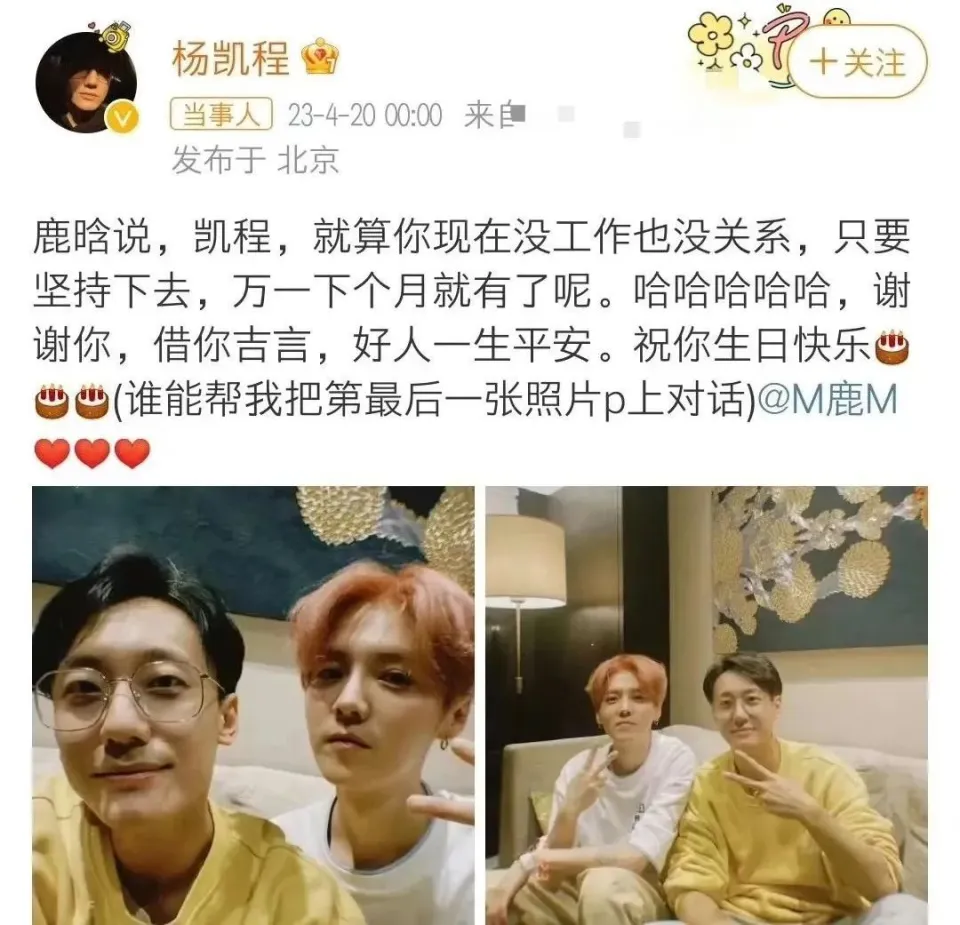
Task: Open the 杨凯程 username
Action: pyautogui.click(x=230, y=59)
